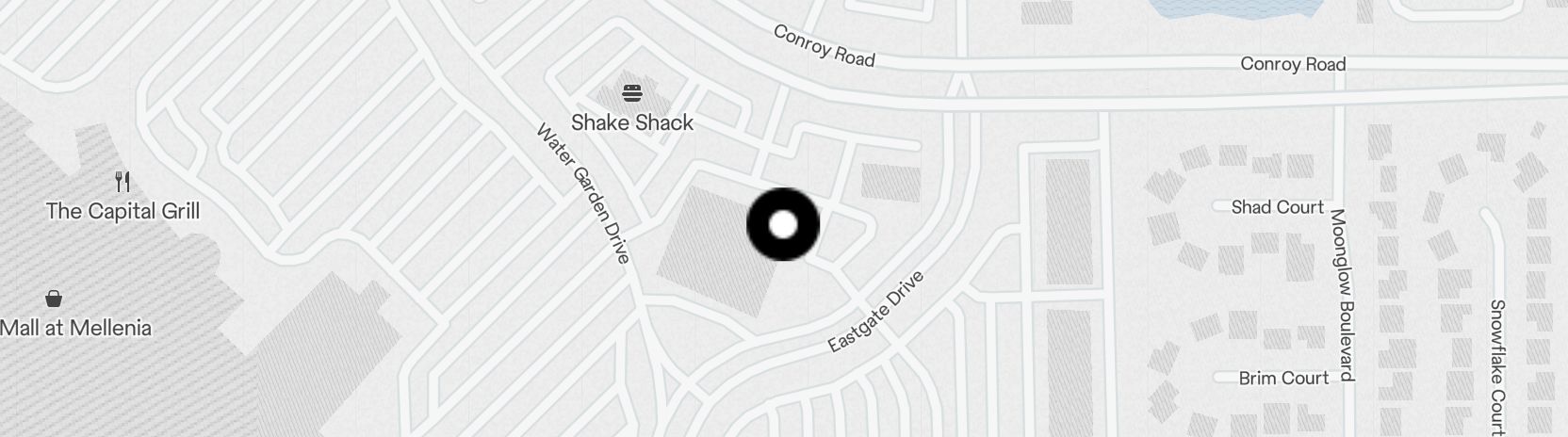Tap the black location pin marker
Image resolution: width=1568 pixels, height=437 pixels.
coord(783,224)
